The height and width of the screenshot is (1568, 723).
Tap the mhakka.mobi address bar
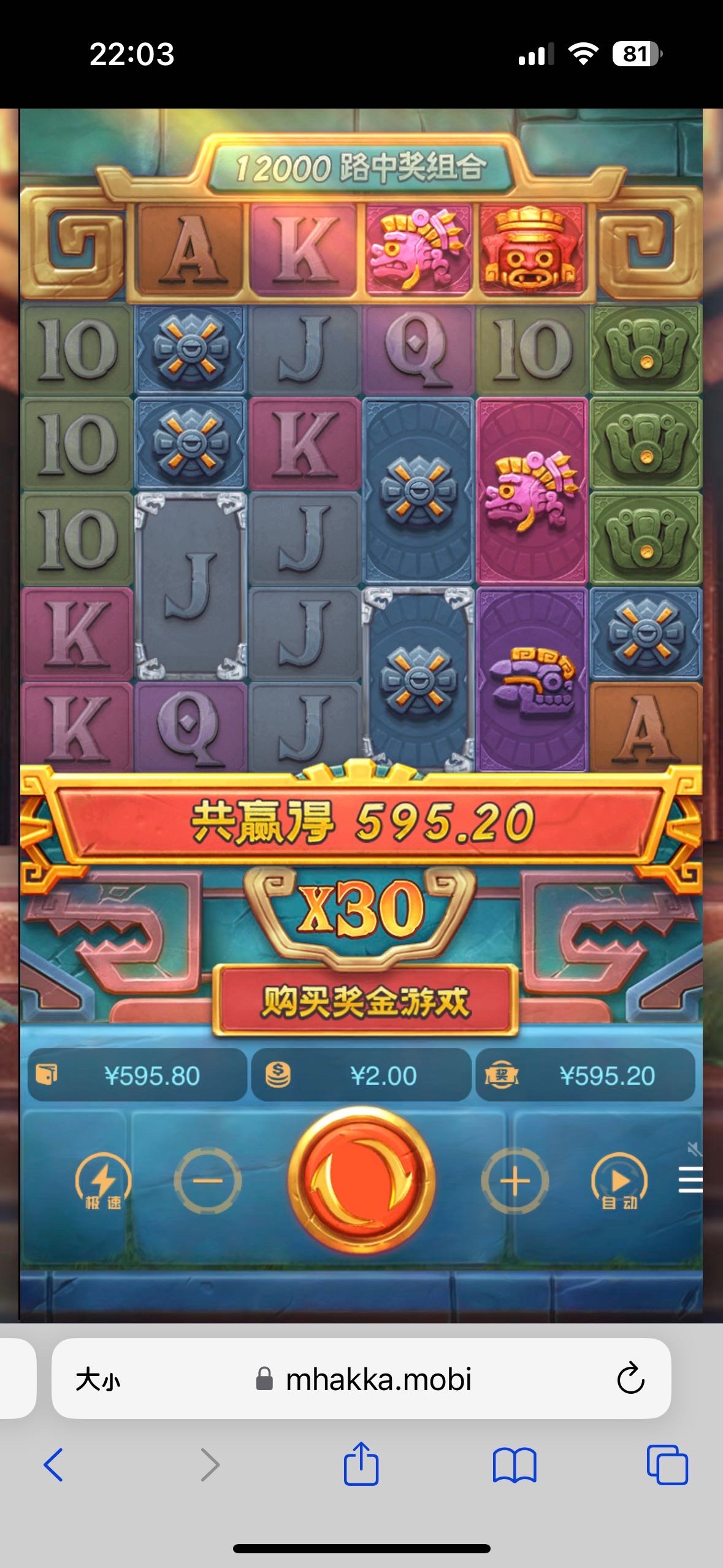[378, 1380]
